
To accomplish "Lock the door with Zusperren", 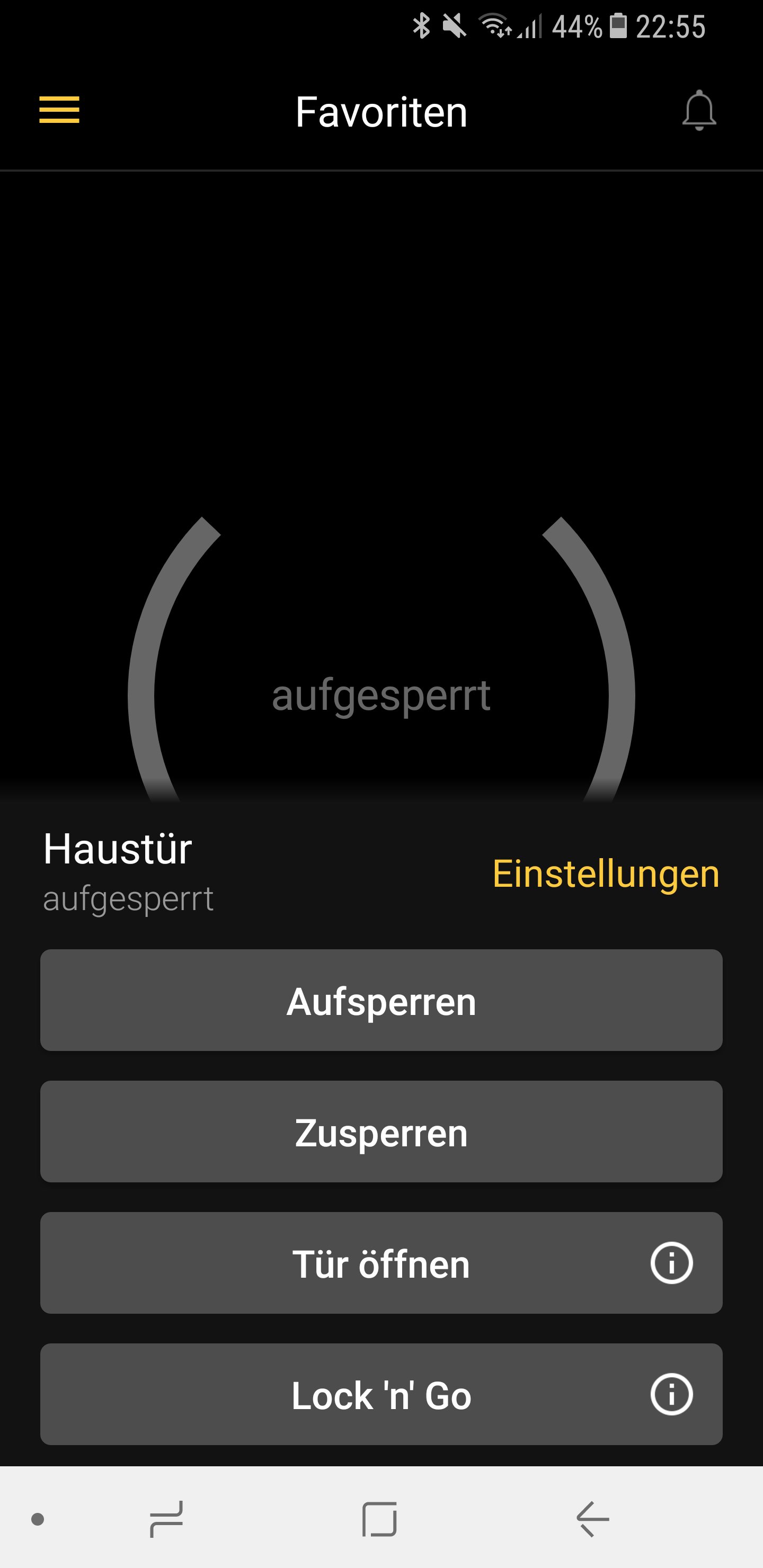I will [381, 1132].
